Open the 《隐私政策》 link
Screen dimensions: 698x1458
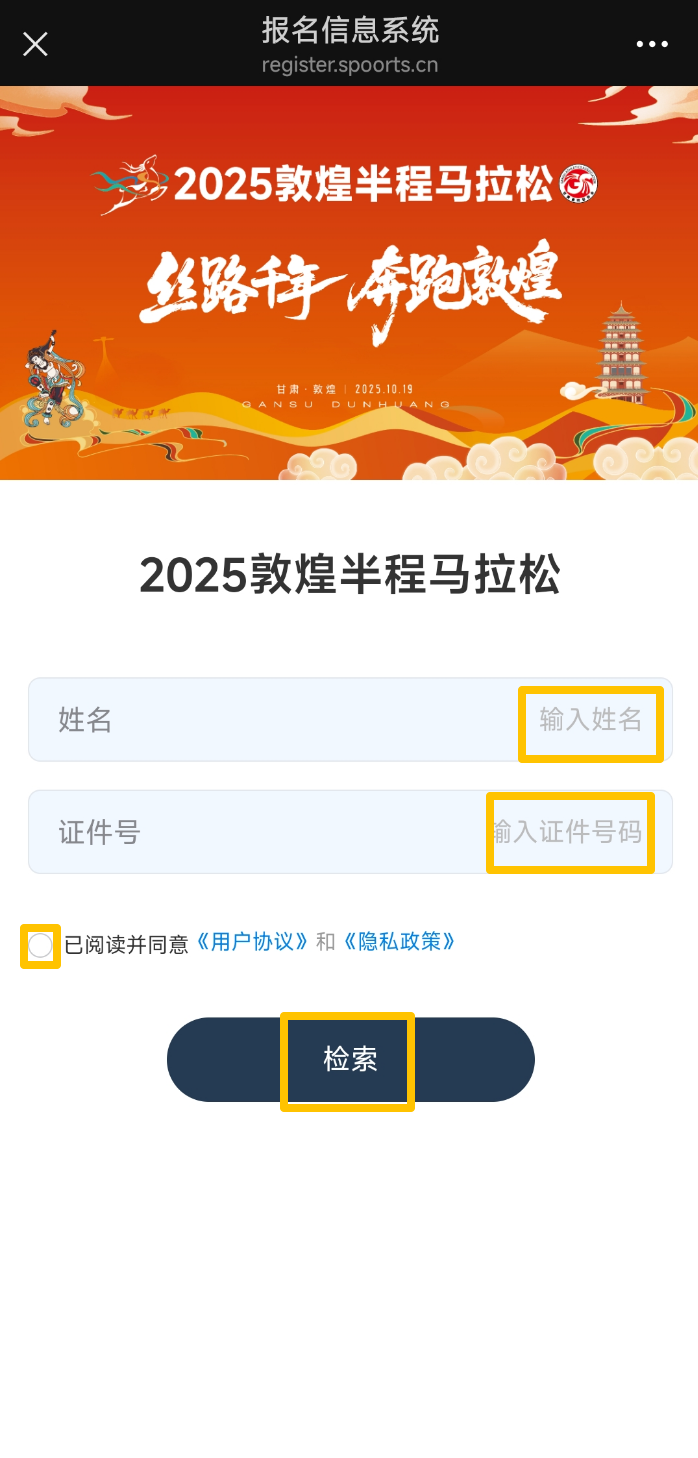click(x=399, y=942)
